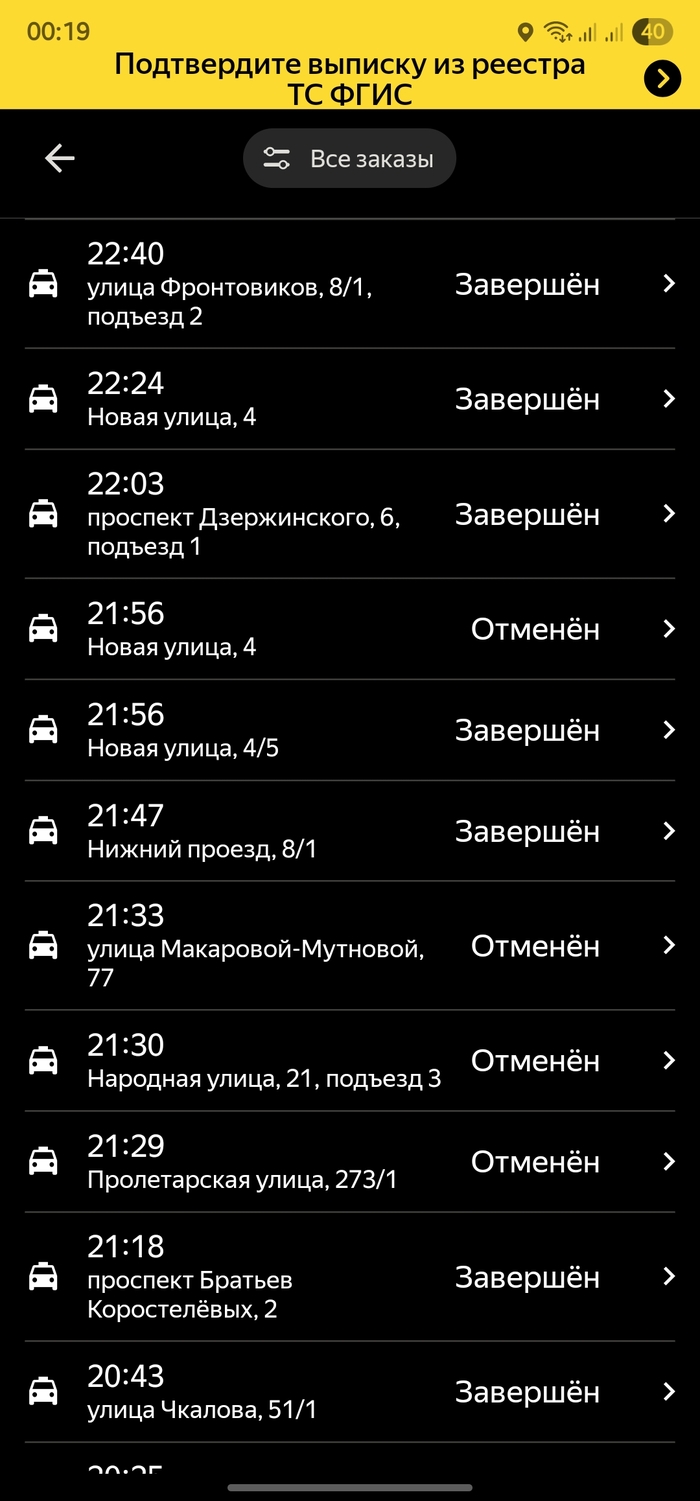Viewport: 700px width, 1501px height.
Task: Open the 22:03 проспект Дзержинского order
Action: pyautogui.click(x=350, y=514)
